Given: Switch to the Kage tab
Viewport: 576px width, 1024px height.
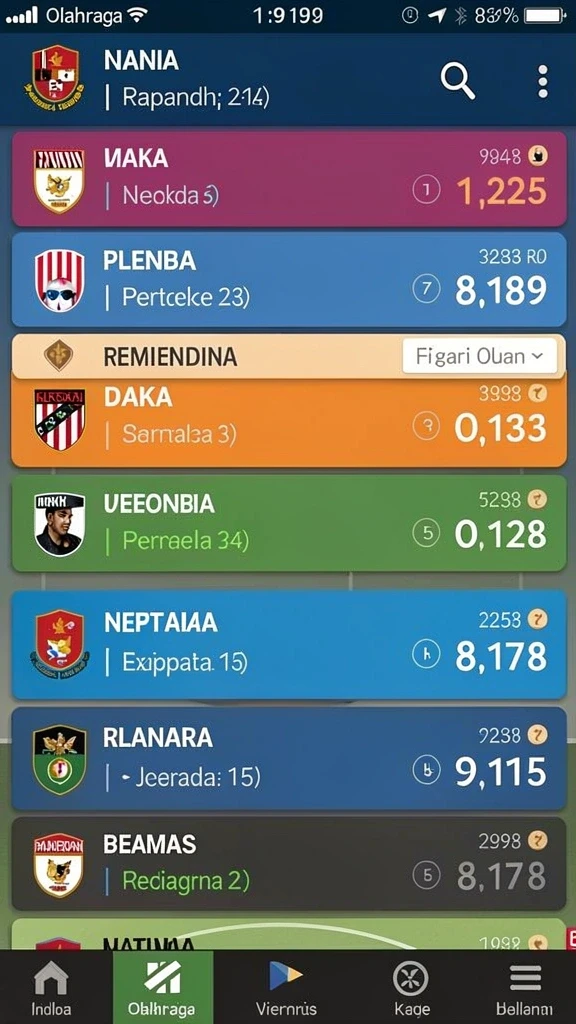Looking at the screenshot, I should point(411,987).
